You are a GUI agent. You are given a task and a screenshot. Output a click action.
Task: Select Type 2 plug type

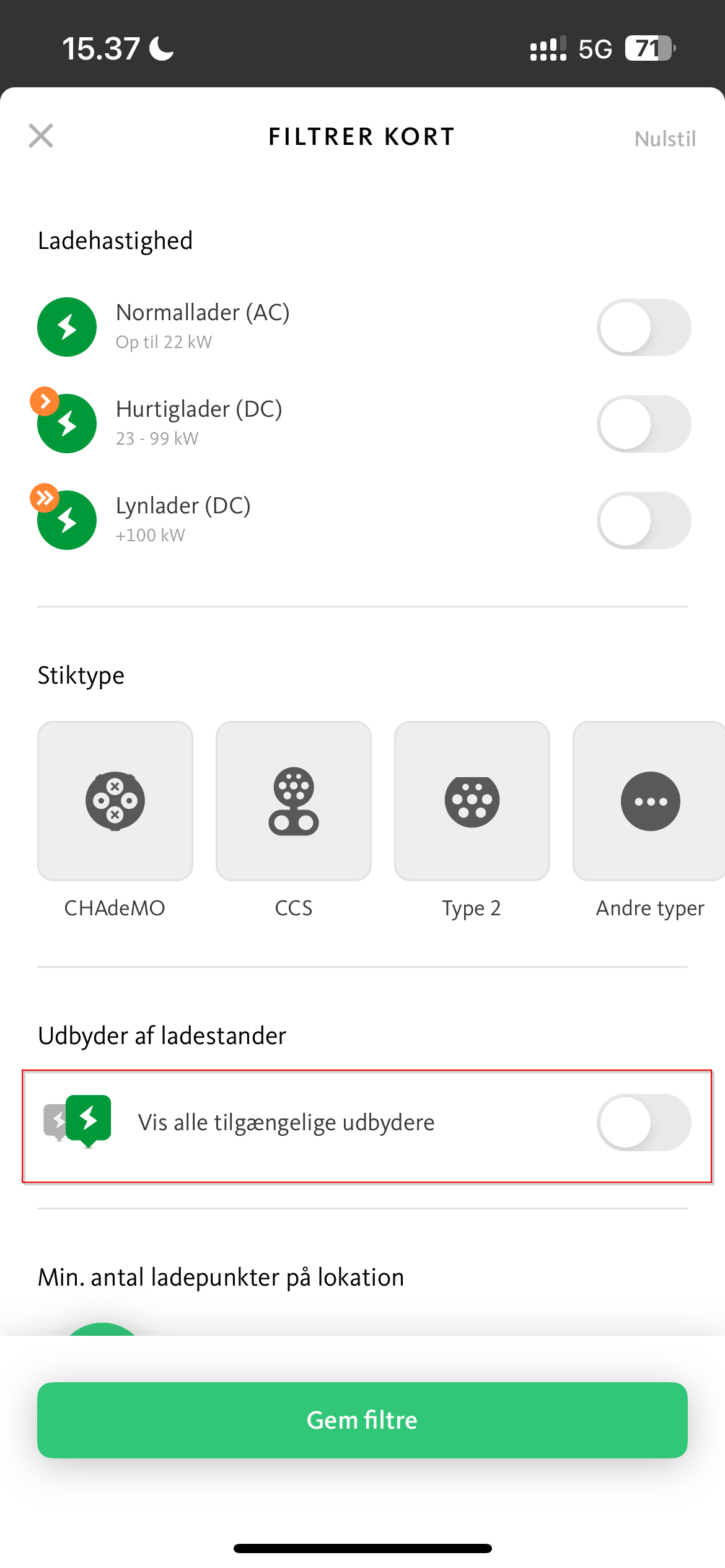(x=472, y=801)
